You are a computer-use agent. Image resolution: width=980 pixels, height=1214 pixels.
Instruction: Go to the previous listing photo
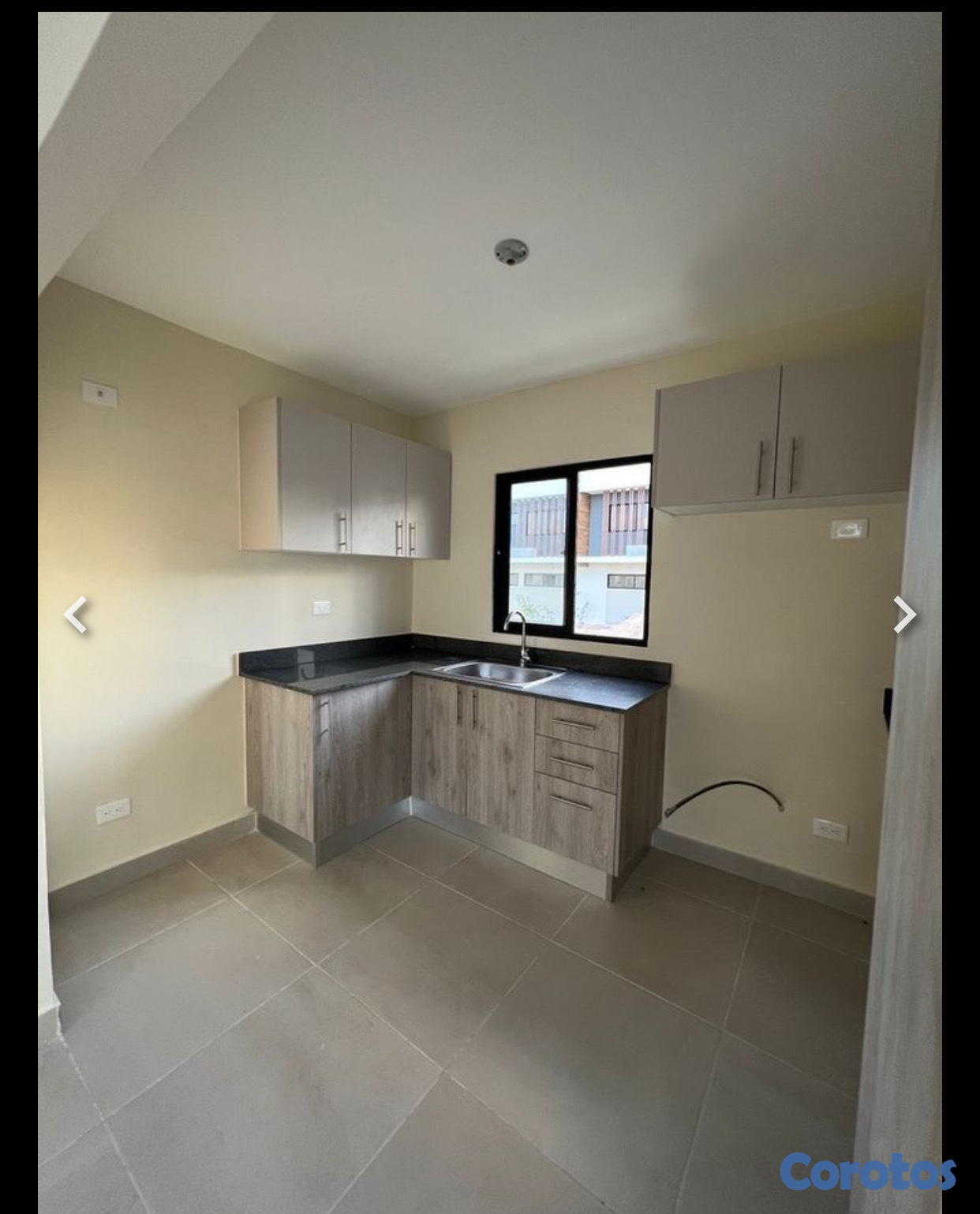(x=76, y=614)
